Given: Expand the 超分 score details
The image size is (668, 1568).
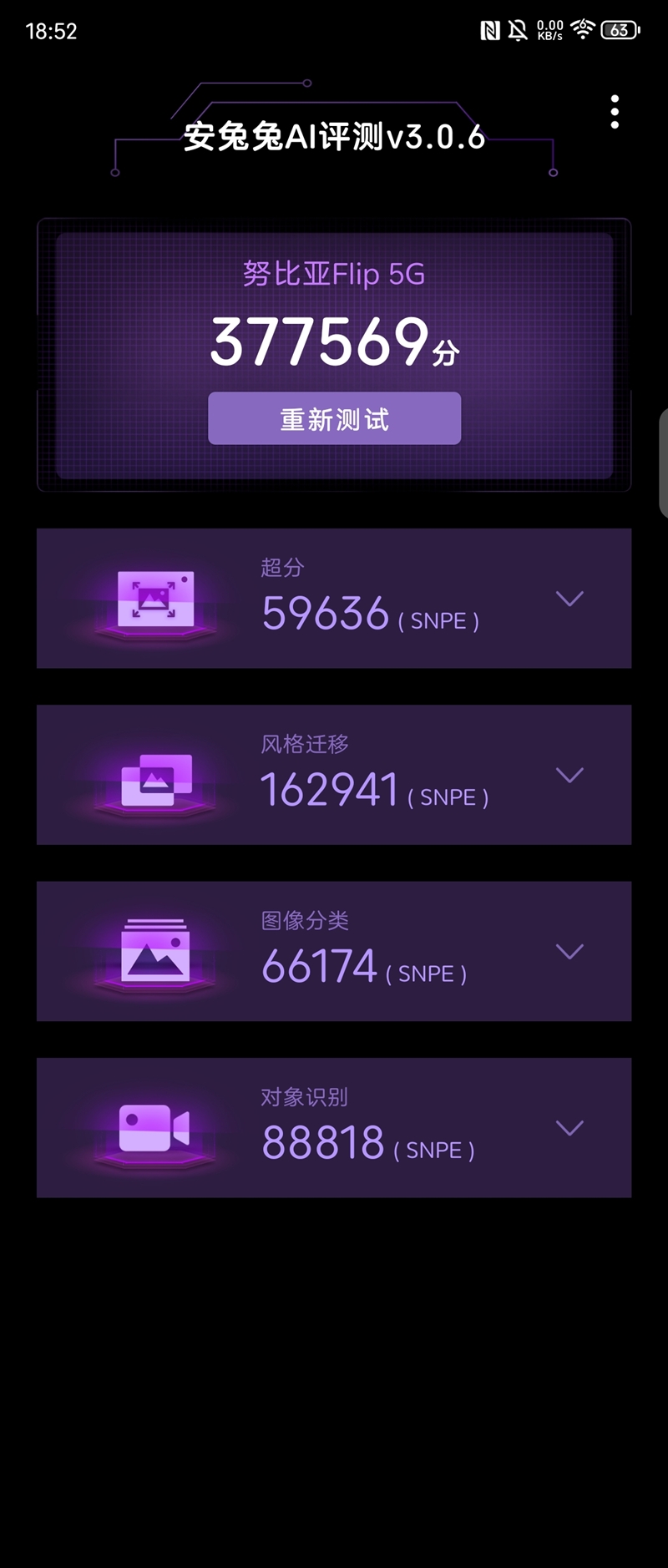Looking at the screenshot, I should [569, 599].
